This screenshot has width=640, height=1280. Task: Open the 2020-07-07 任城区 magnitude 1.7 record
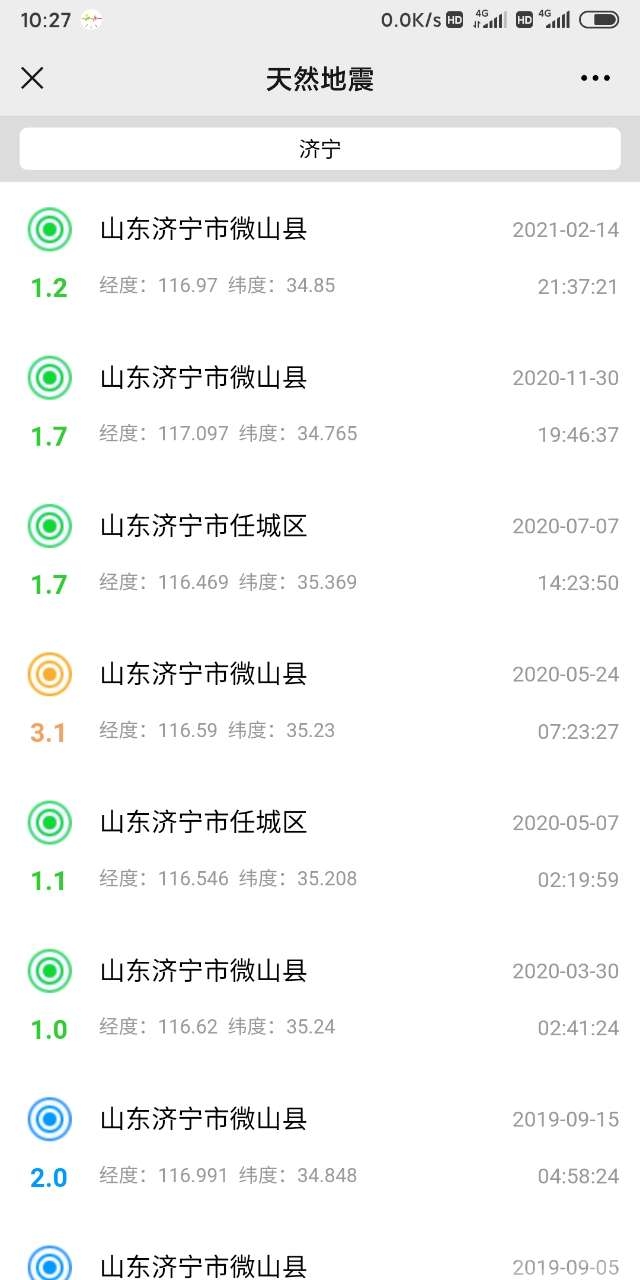(x=320, y=553)
